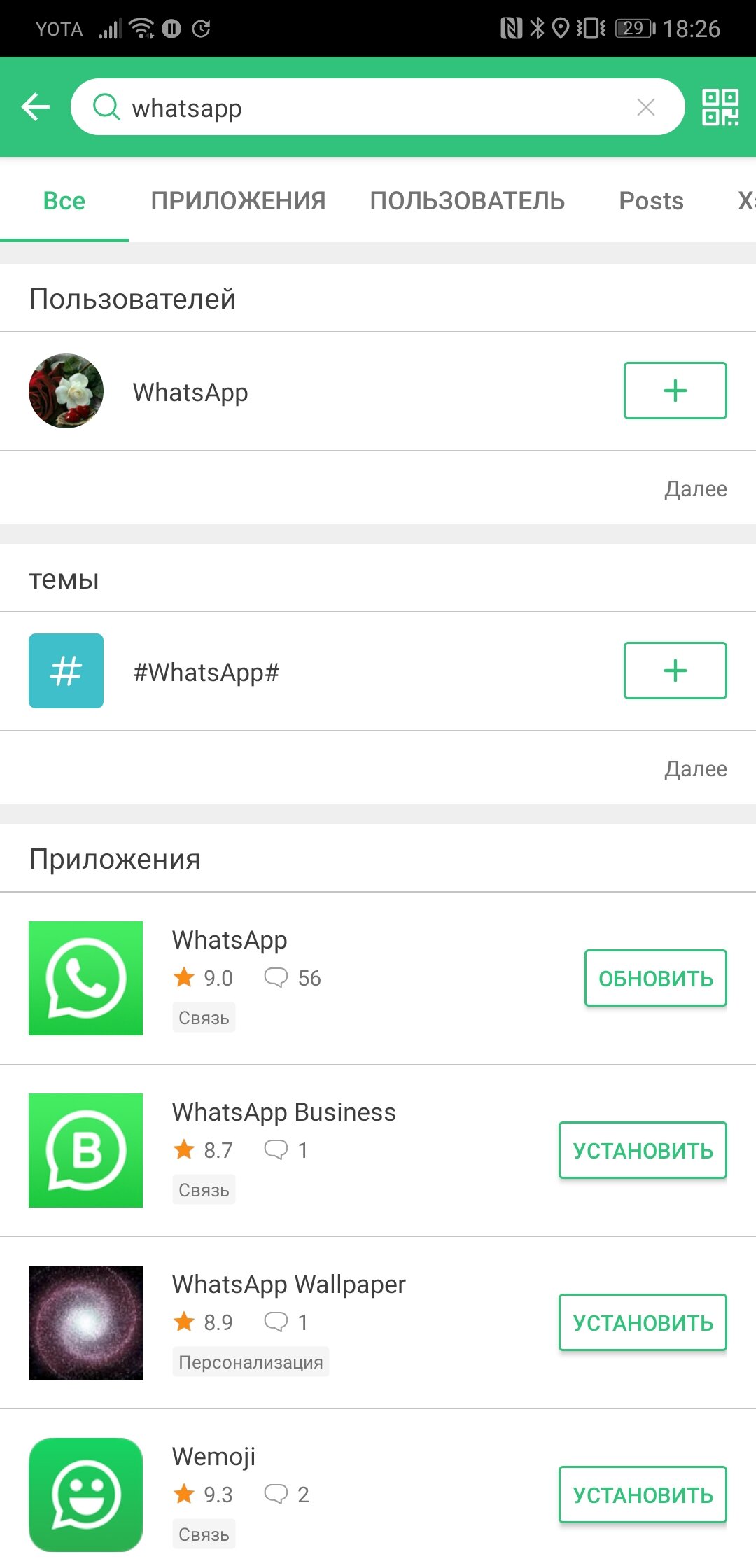The height and width of the screenshot is (1568, 756).
Task: Show more topics via Далее
Action: (x=695, y=769)
